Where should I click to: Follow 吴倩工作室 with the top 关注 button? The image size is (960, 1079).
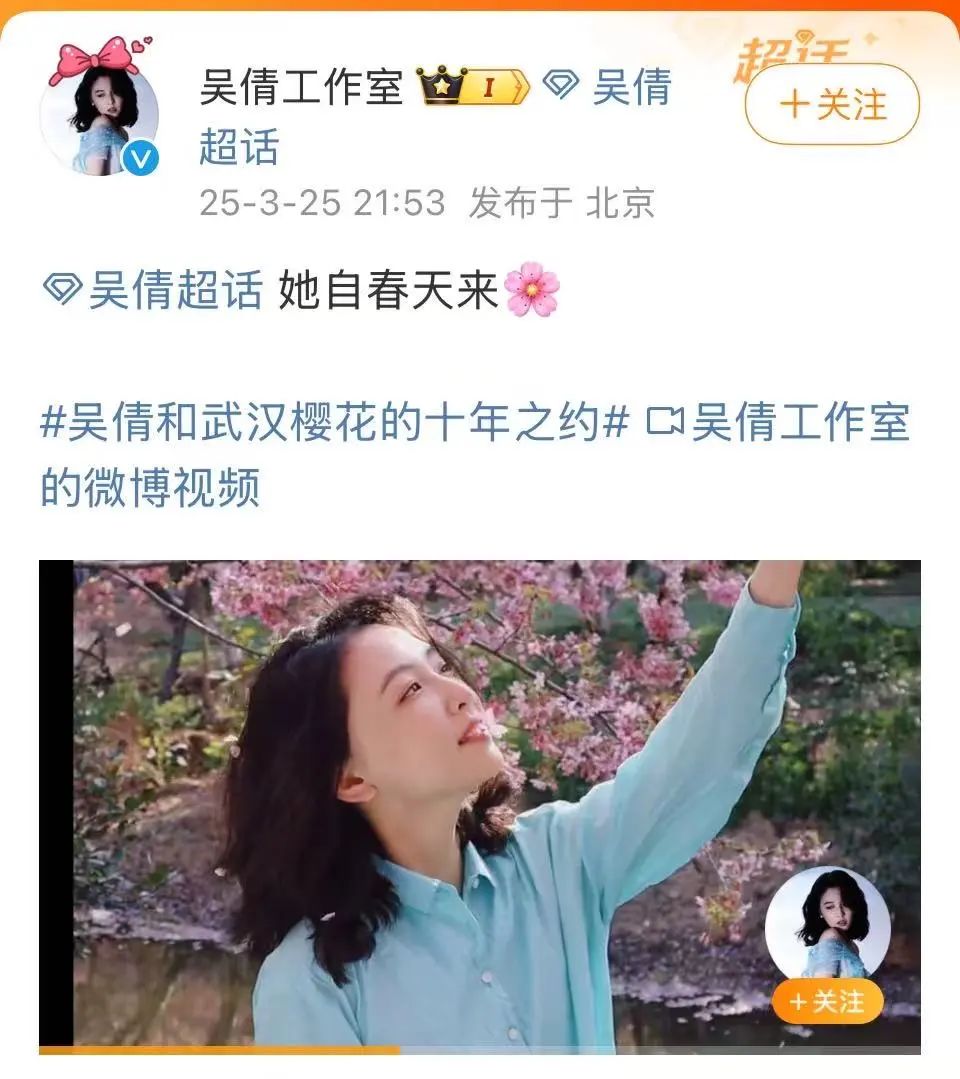(832, 105)
